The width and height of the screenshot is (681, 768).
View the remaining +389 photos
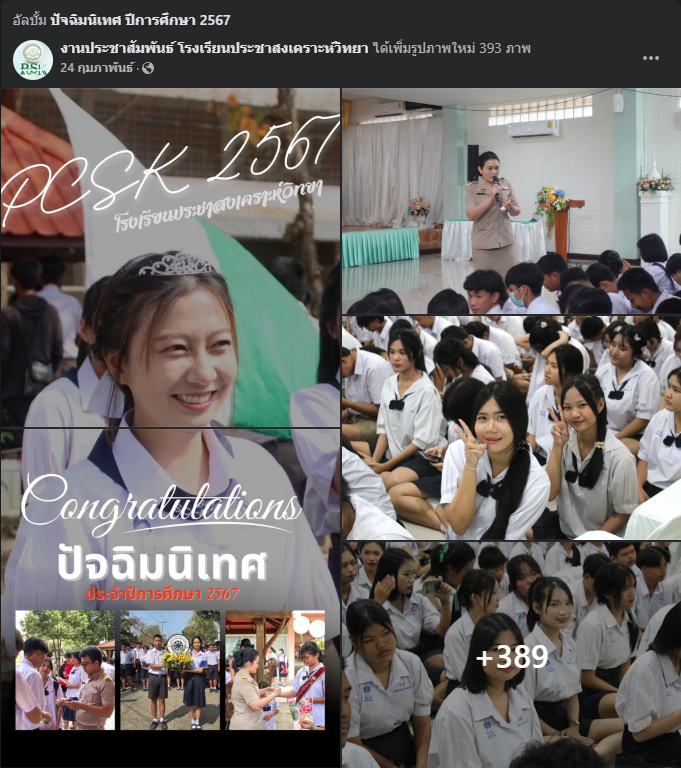511,655
